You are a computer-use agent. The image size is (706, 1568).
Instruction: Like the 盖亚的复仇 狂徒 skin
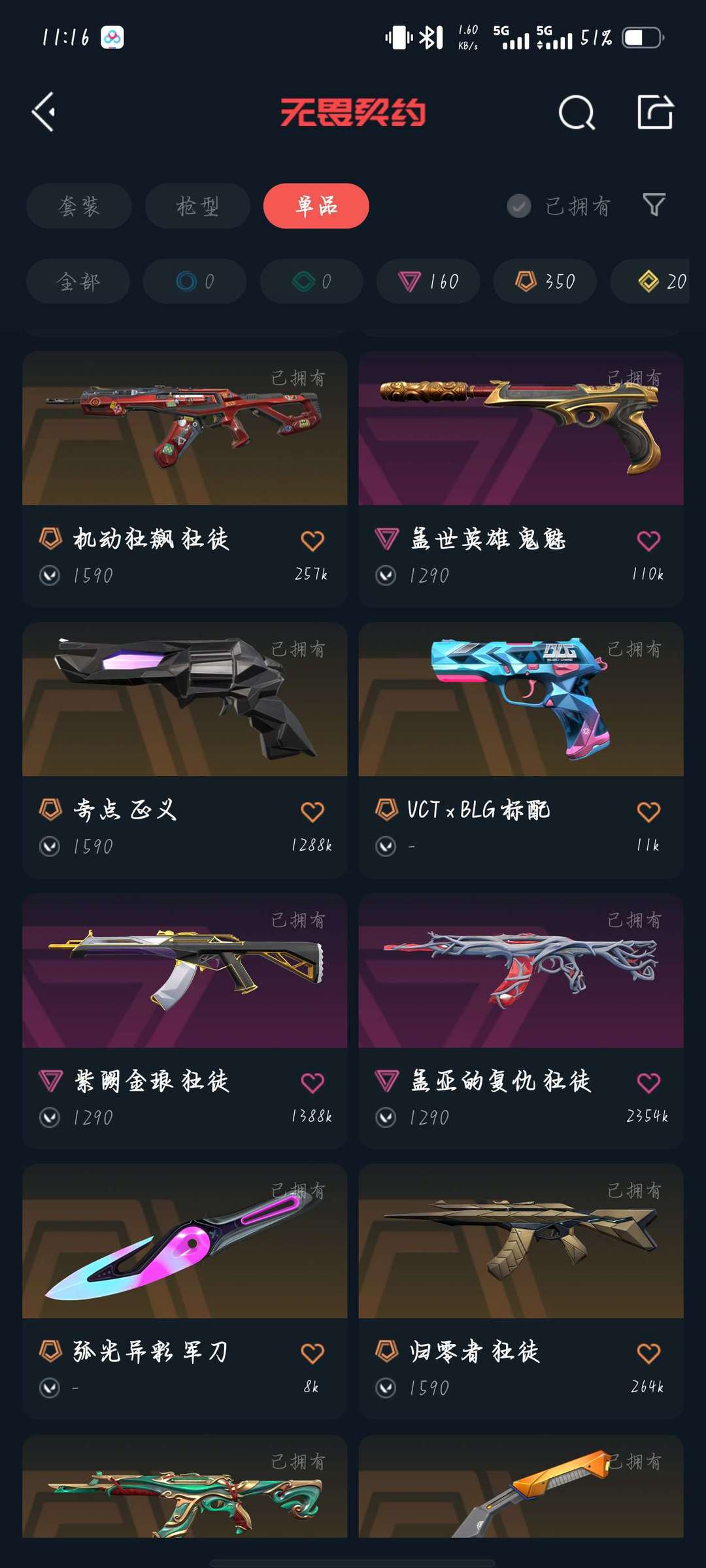click(x=648, y=1083)
